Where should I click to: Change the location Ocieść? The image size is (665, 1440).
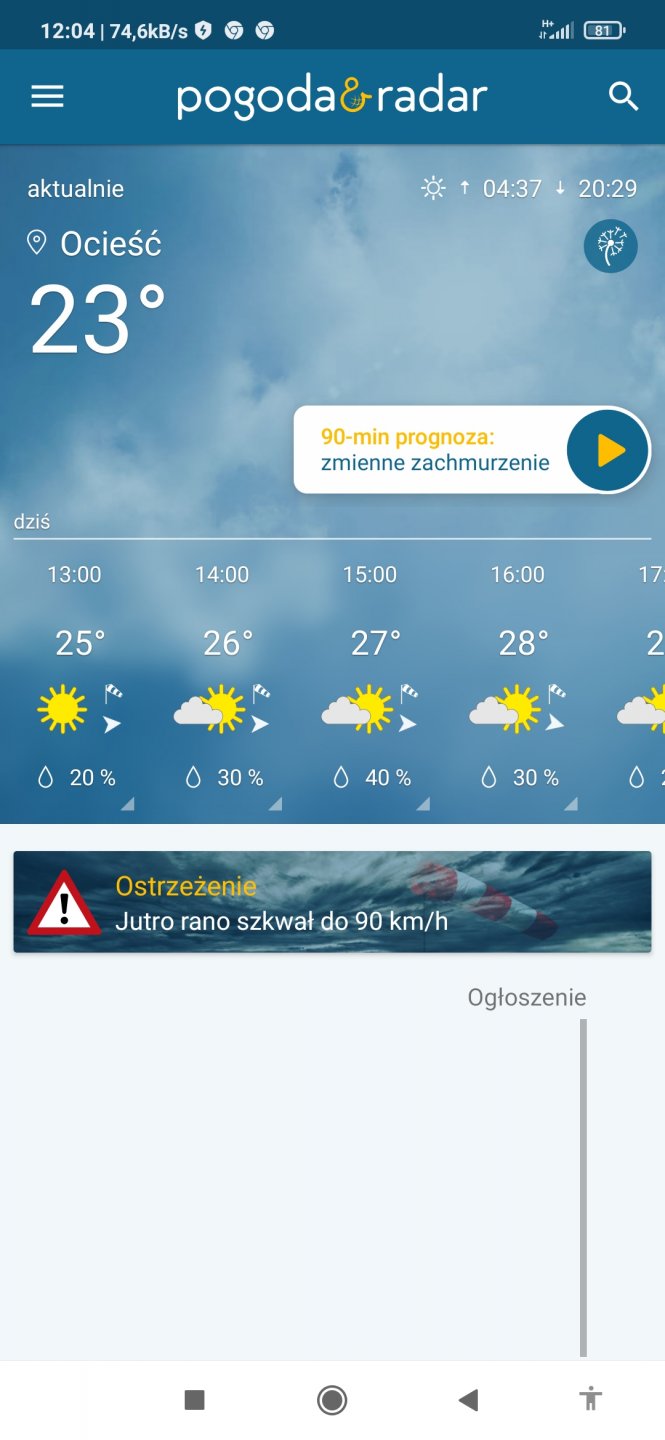pos(95,243)
